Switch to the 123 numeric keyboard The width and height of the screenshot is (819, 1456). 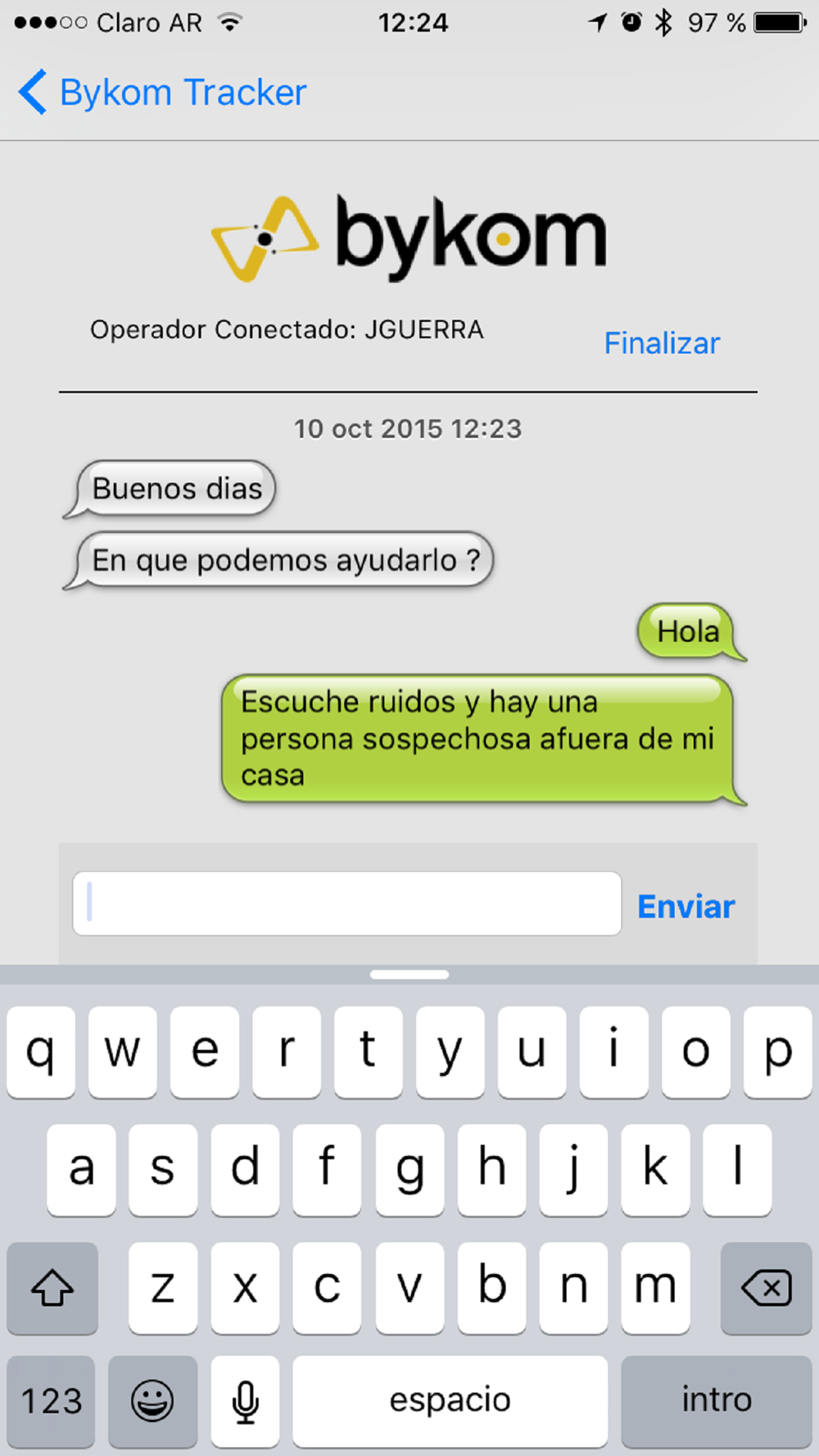click(x=52, y=1401)
